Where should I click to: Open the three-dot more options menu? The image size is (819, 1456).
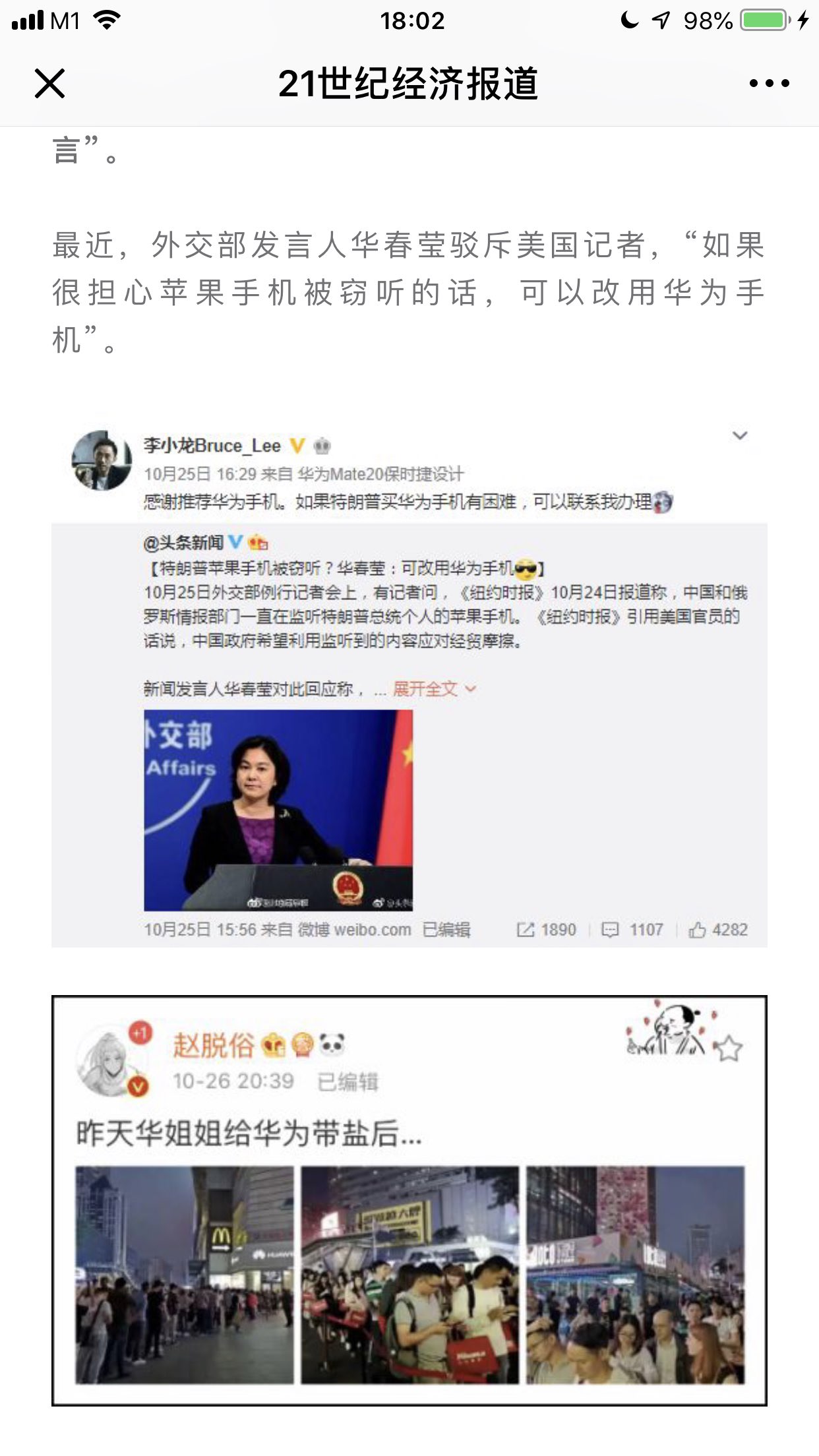(769, 84)
